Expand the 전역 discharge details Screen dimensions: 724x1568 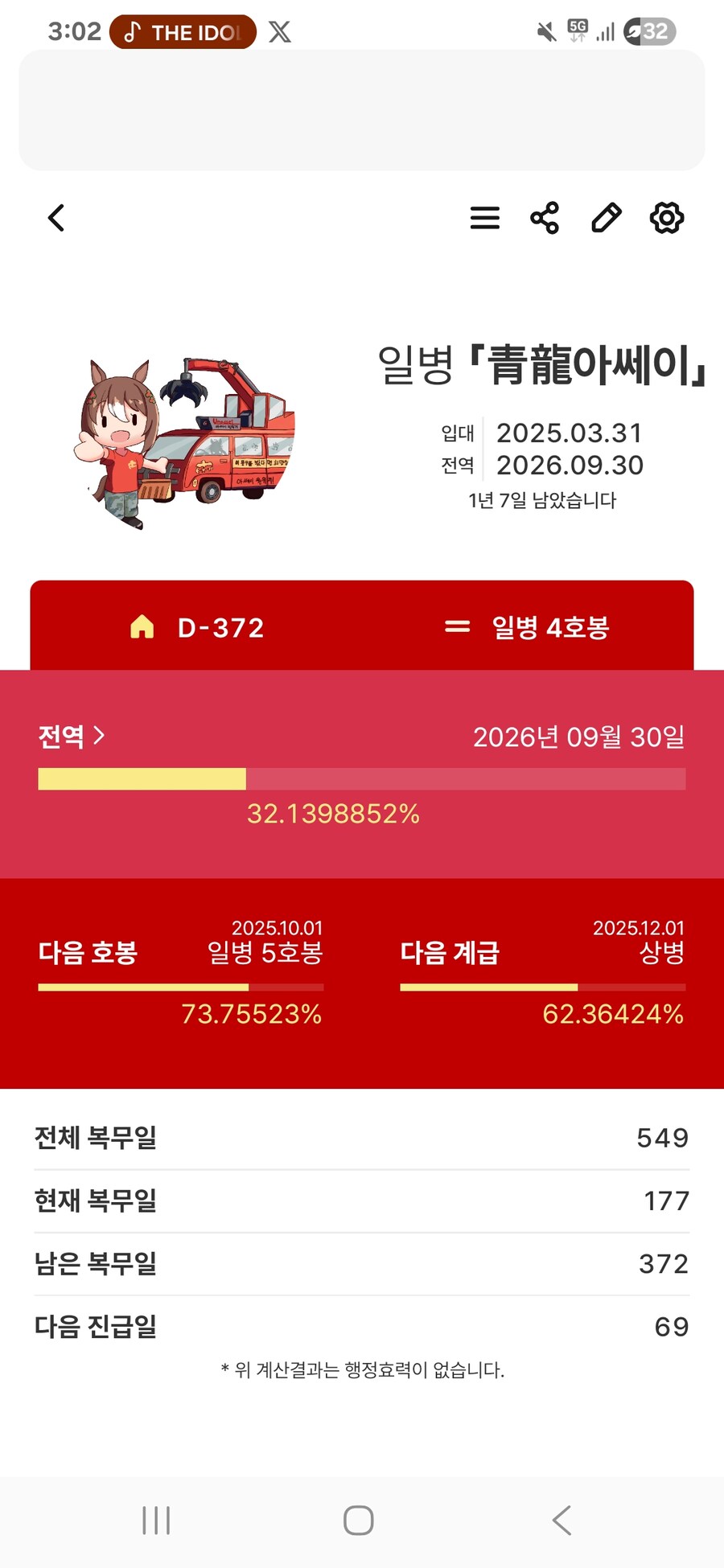click(x=72, y=736)
